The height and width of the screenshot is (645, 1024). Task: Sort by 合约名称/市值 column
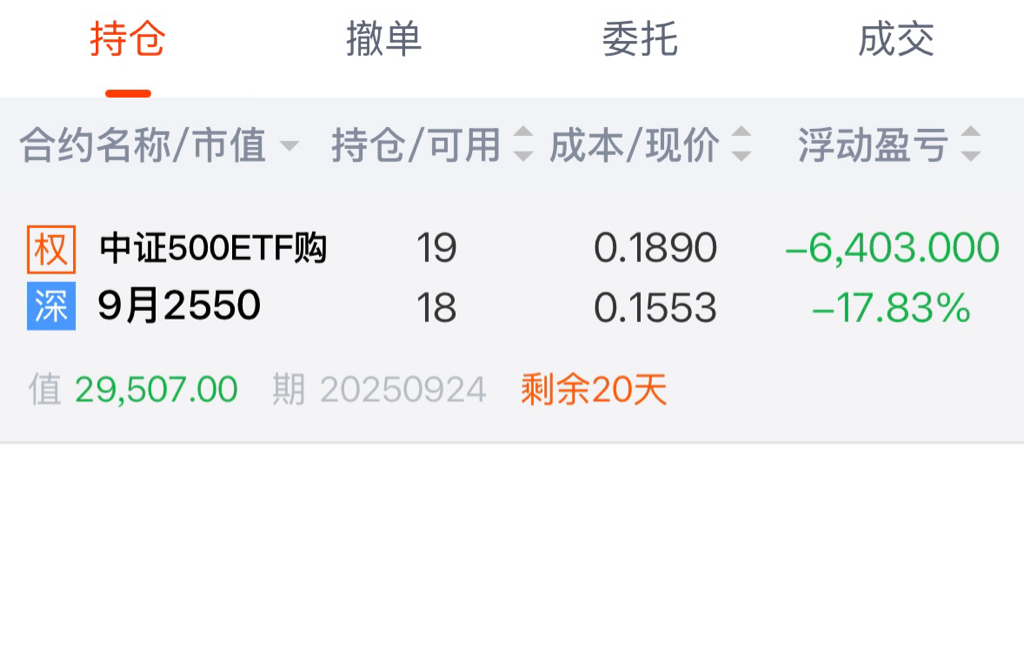[158, 146]
